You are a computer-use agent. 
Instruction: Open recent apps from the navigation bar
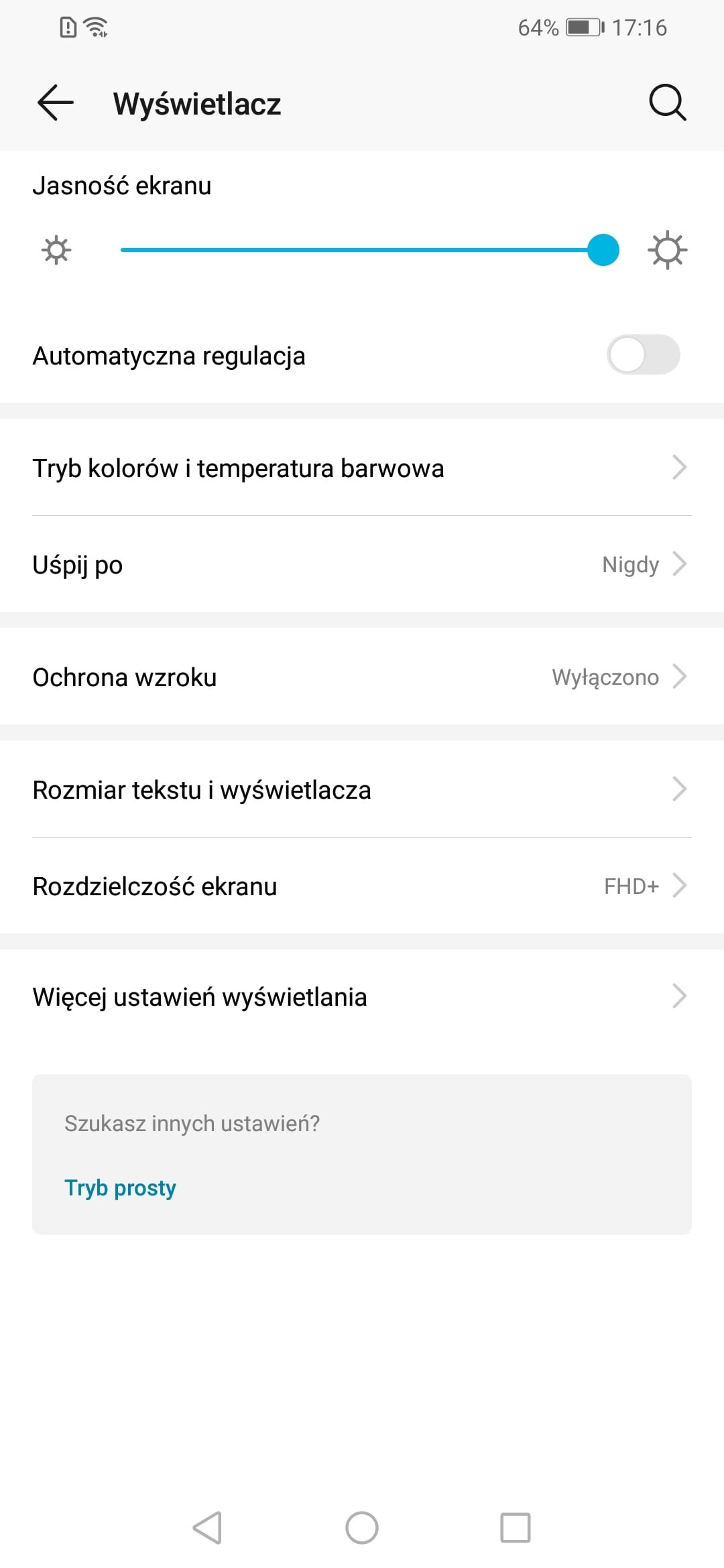click(x=516, y=1528)
